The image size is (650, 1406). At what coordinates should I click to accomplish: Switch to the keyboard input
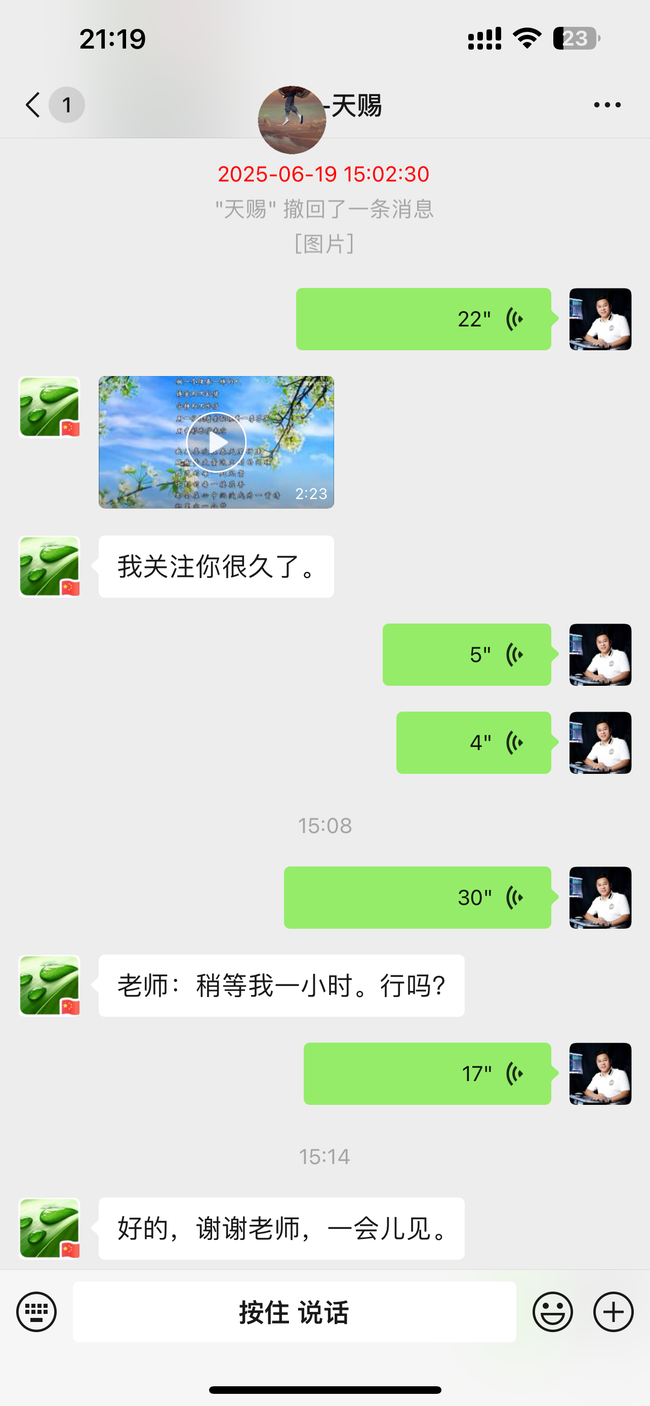pyautogui.click(x=37, y=1311)
